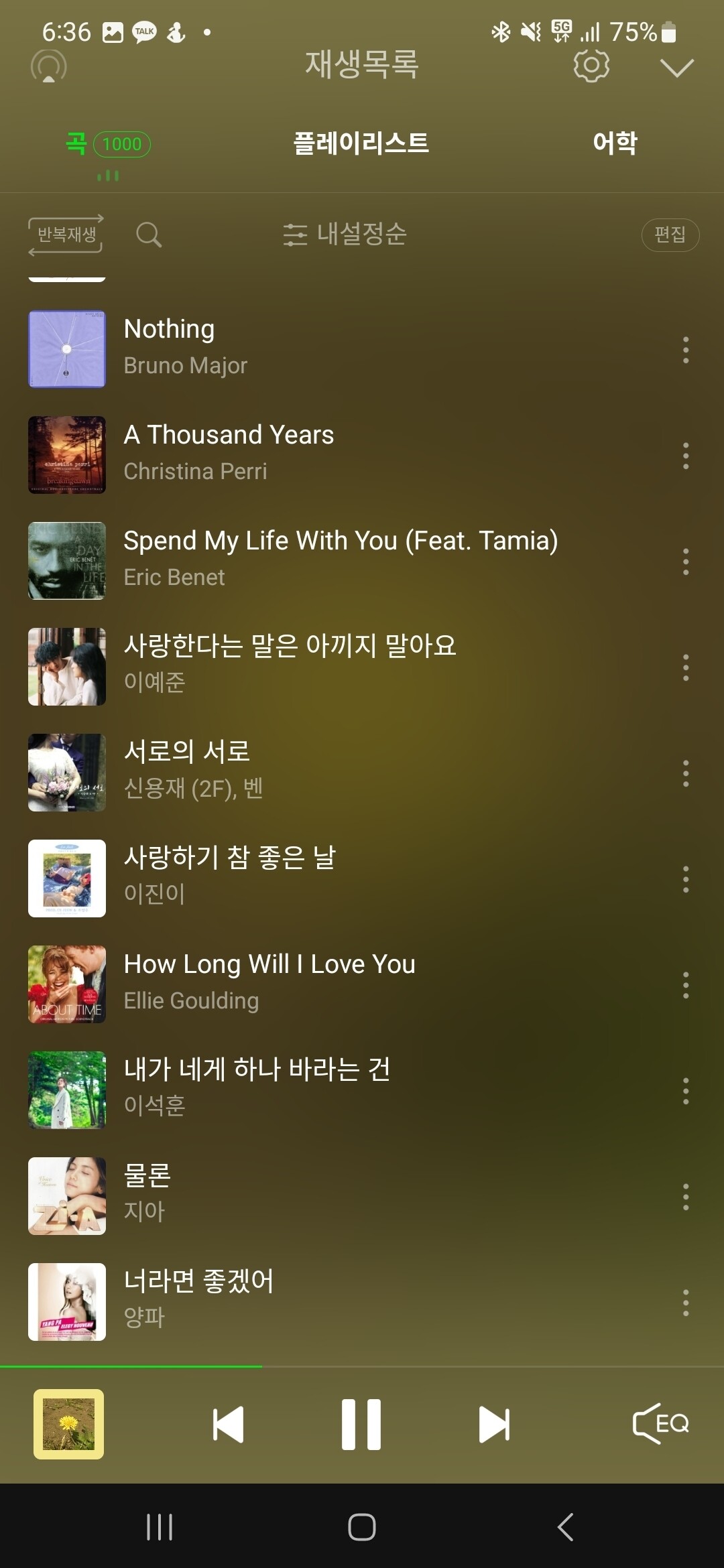Image resolution: width=724 pixels, height=1568 pixels.
Task: Open the settings gear at top right
Action: coord(591,65)
